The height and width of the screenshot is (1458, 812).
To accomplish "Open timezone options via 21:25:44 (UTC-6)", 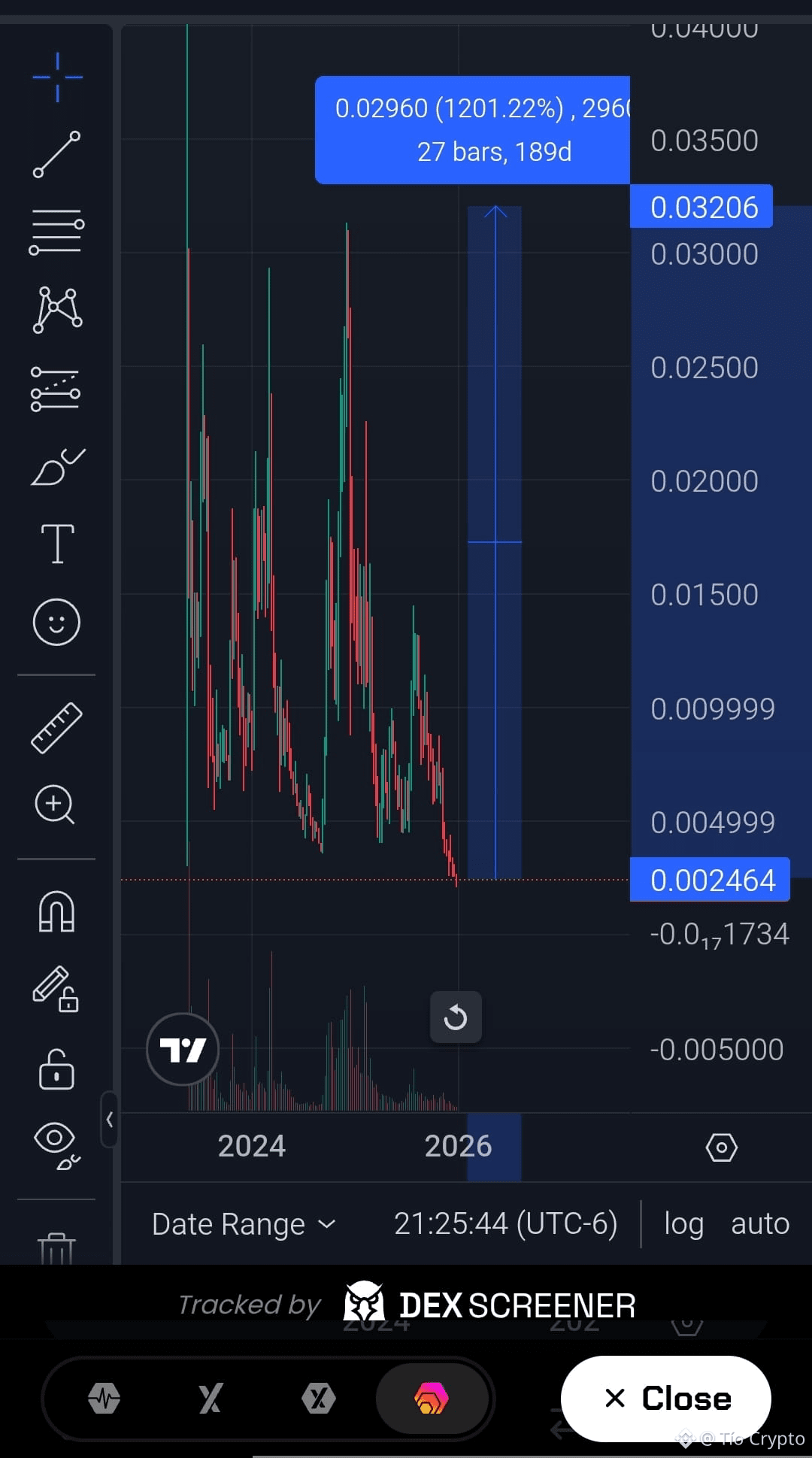I will tap(505, 1223).
